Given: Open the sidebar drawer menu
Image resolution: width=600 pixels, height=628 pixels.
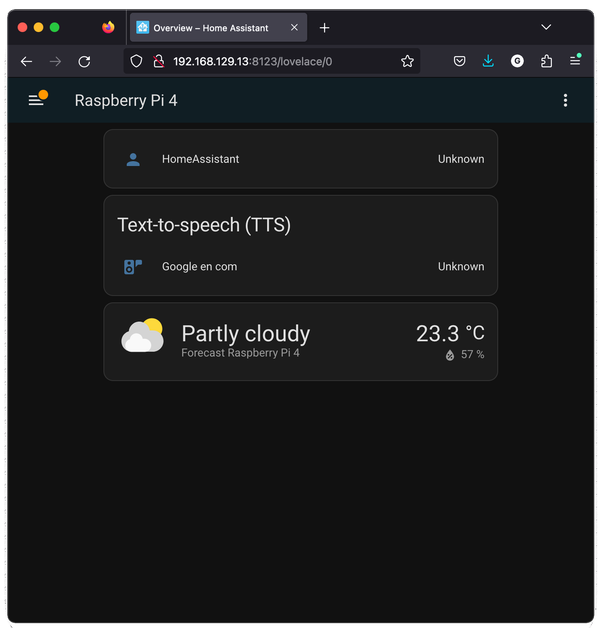Looking at the screenshot, I should coord(37,100).
